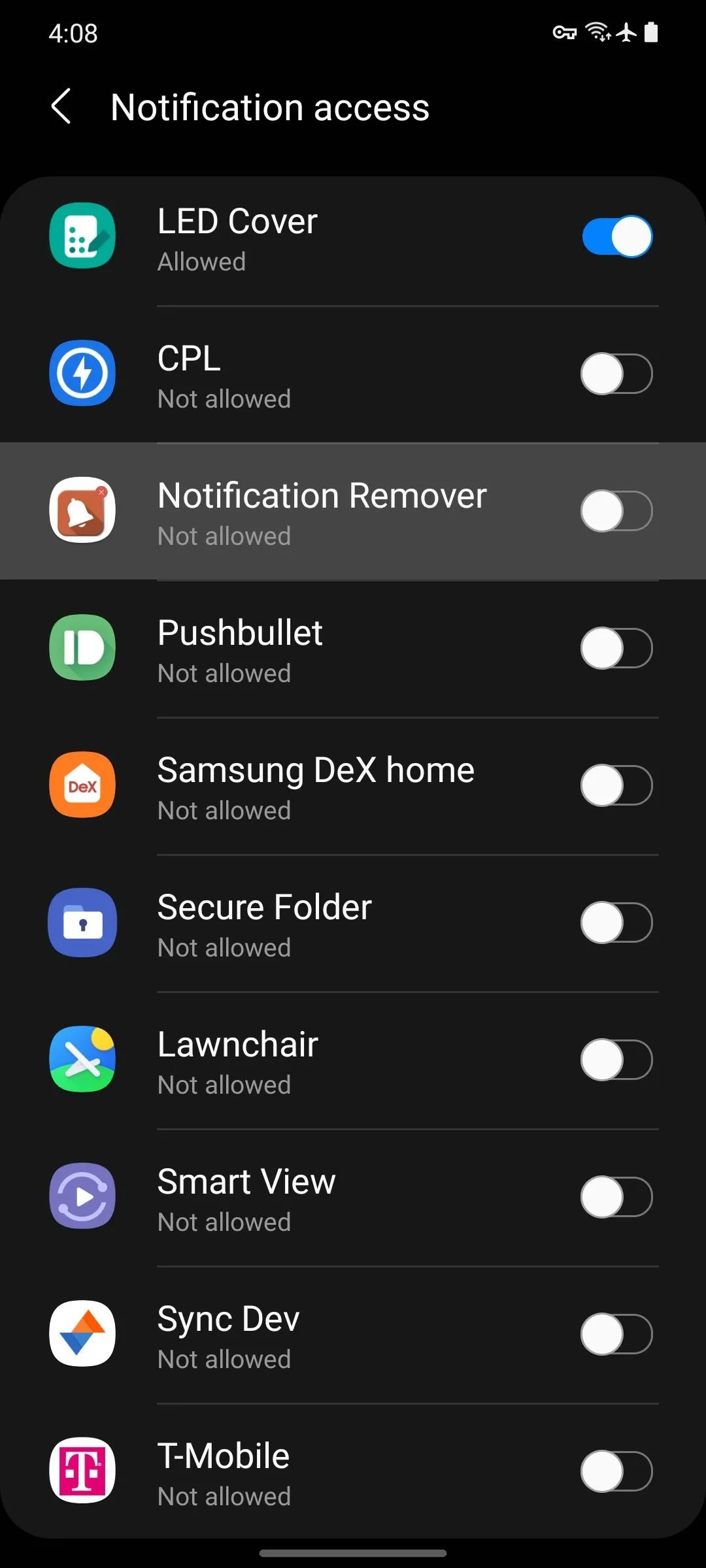
Task: Go back from Notification access
Action: pos(61,106)
